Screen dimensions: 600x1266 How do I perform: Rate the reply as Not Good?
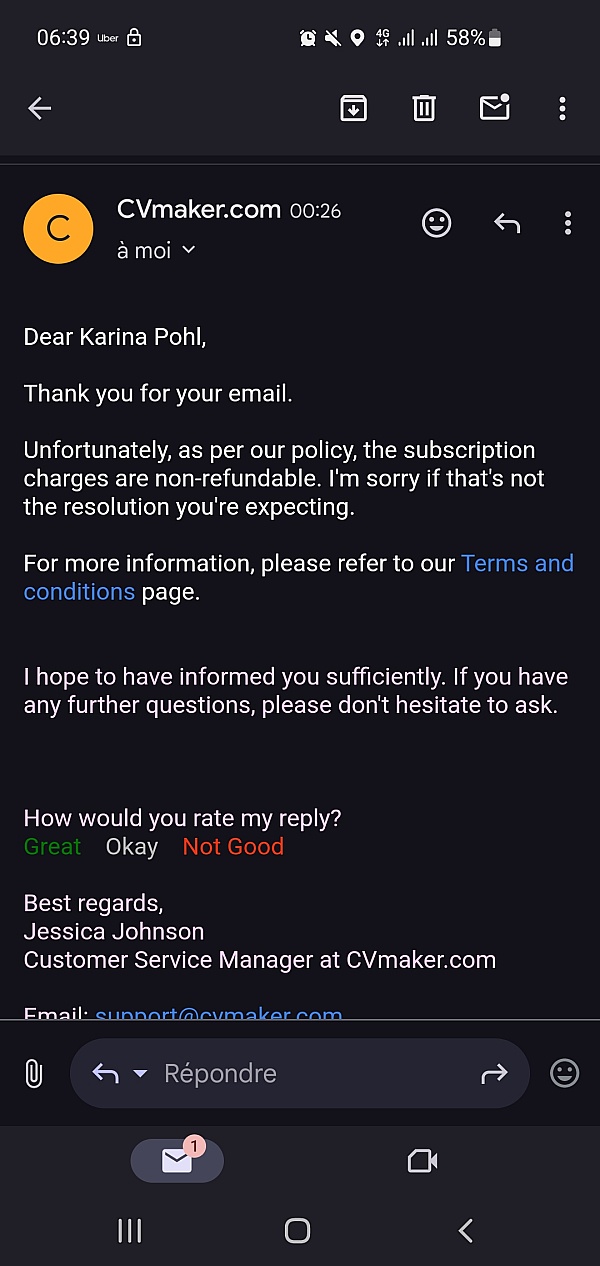(233, 847)
